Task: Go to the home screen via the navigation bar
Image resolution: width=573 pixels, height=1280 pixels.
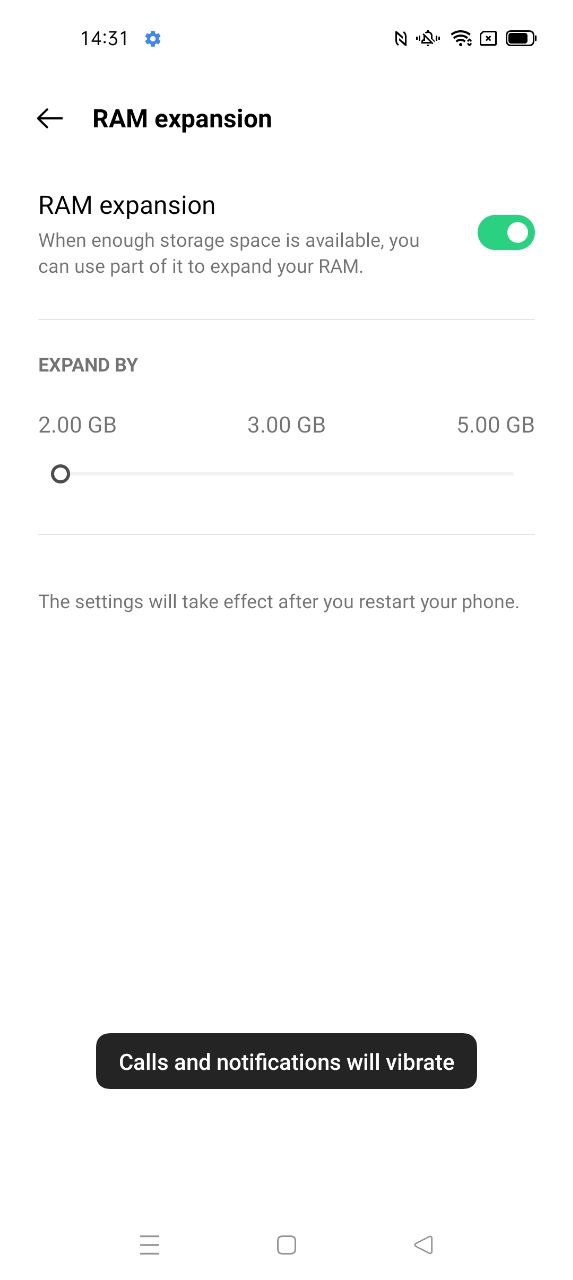Action: click(286, 1245)
